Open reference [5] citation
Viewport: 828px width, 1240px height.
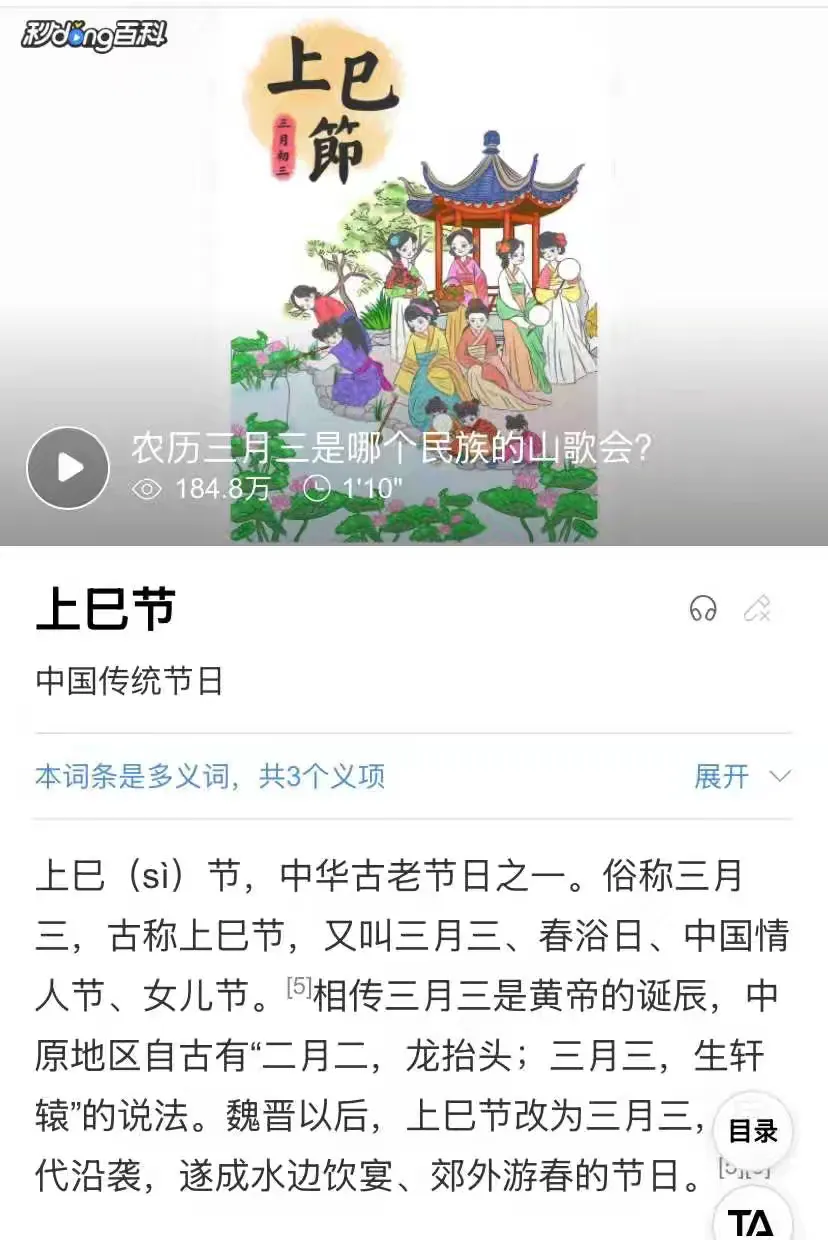(299, 988)
